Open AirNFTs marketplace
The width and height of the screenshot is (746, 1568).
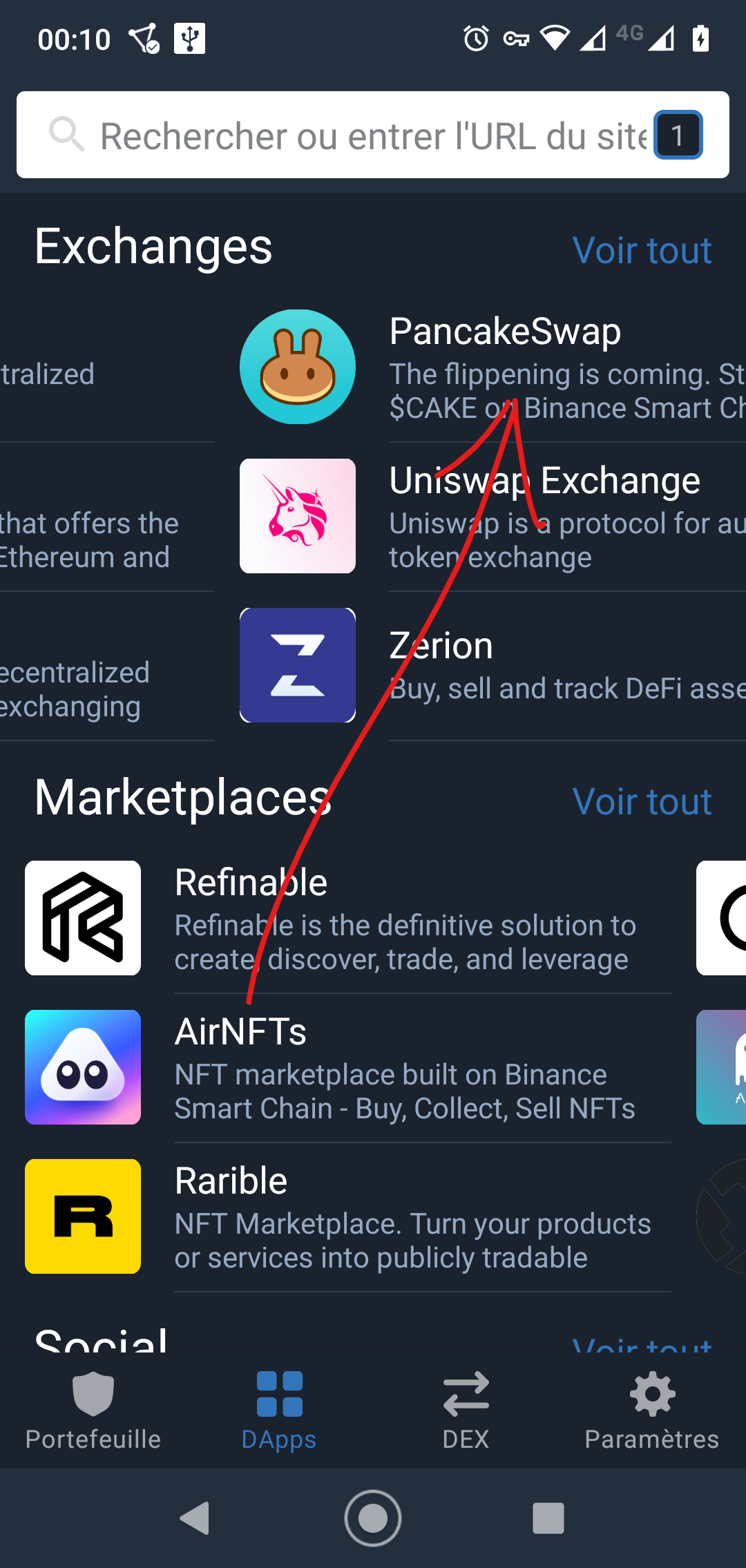coord(348,1067)
